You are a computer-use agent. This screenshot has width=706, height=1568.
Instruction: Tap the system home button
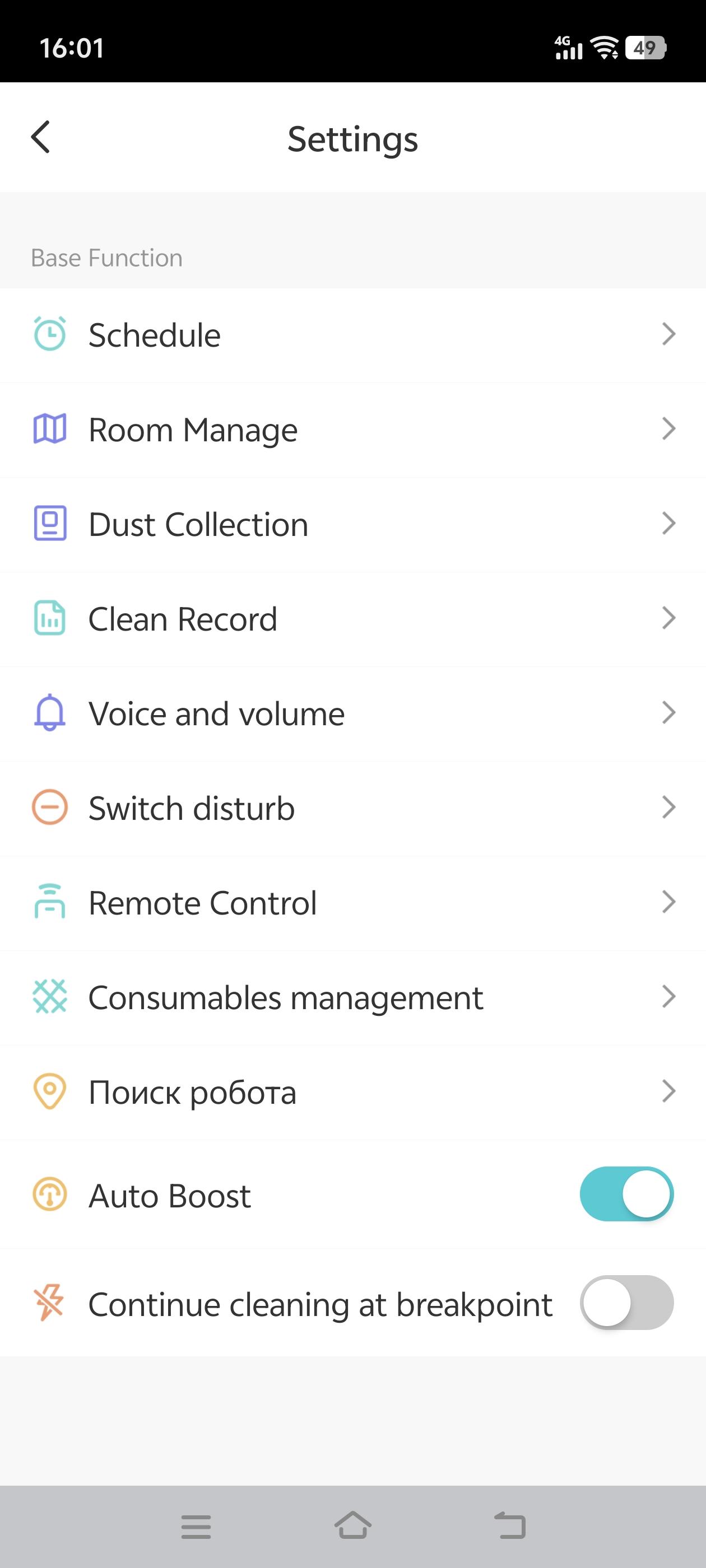[352, 1526]
